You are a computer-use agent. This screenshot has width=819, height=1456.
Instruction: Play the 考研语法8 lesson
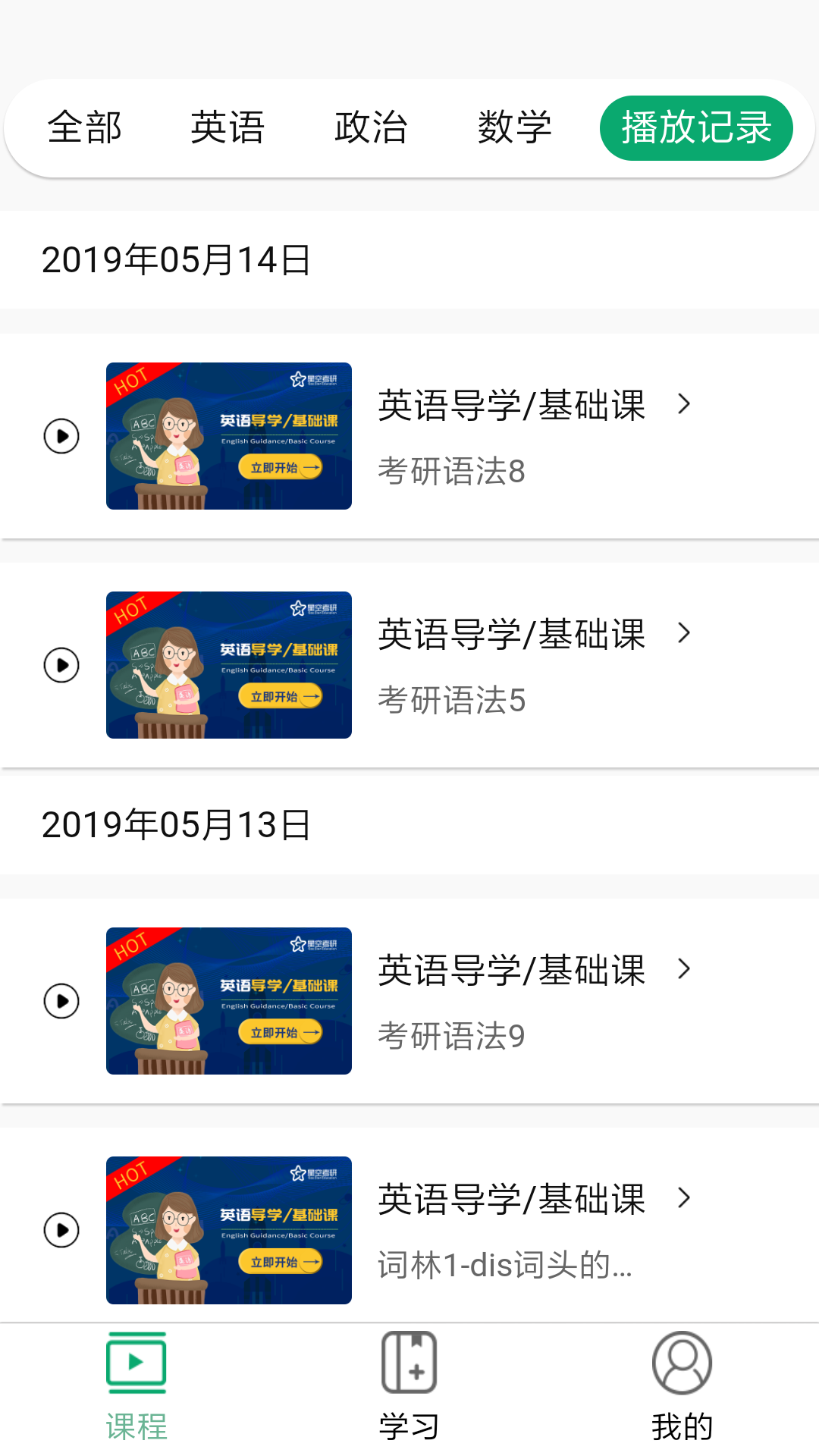click(61, 436)
